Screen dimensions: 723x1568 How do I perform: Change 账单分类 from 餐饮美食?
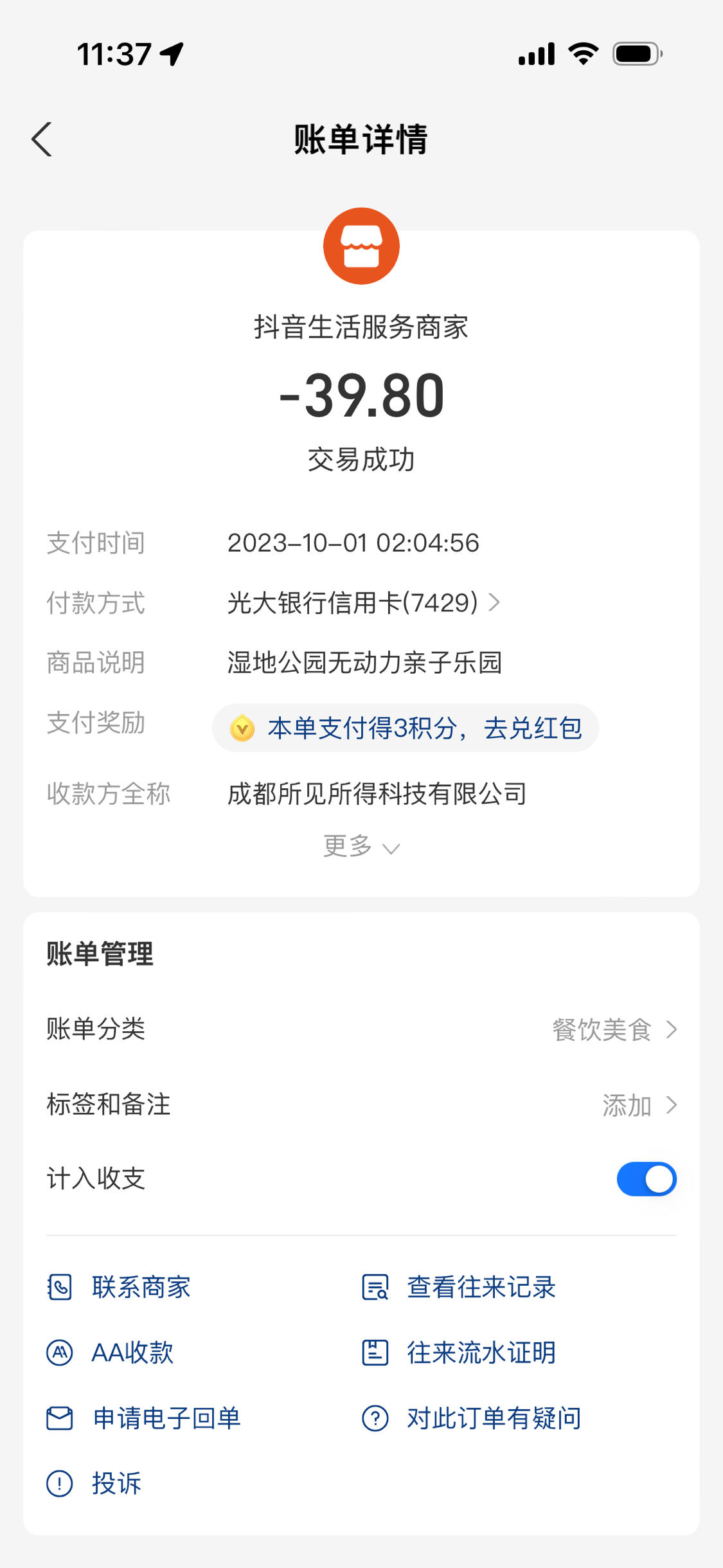(361, 1029)
